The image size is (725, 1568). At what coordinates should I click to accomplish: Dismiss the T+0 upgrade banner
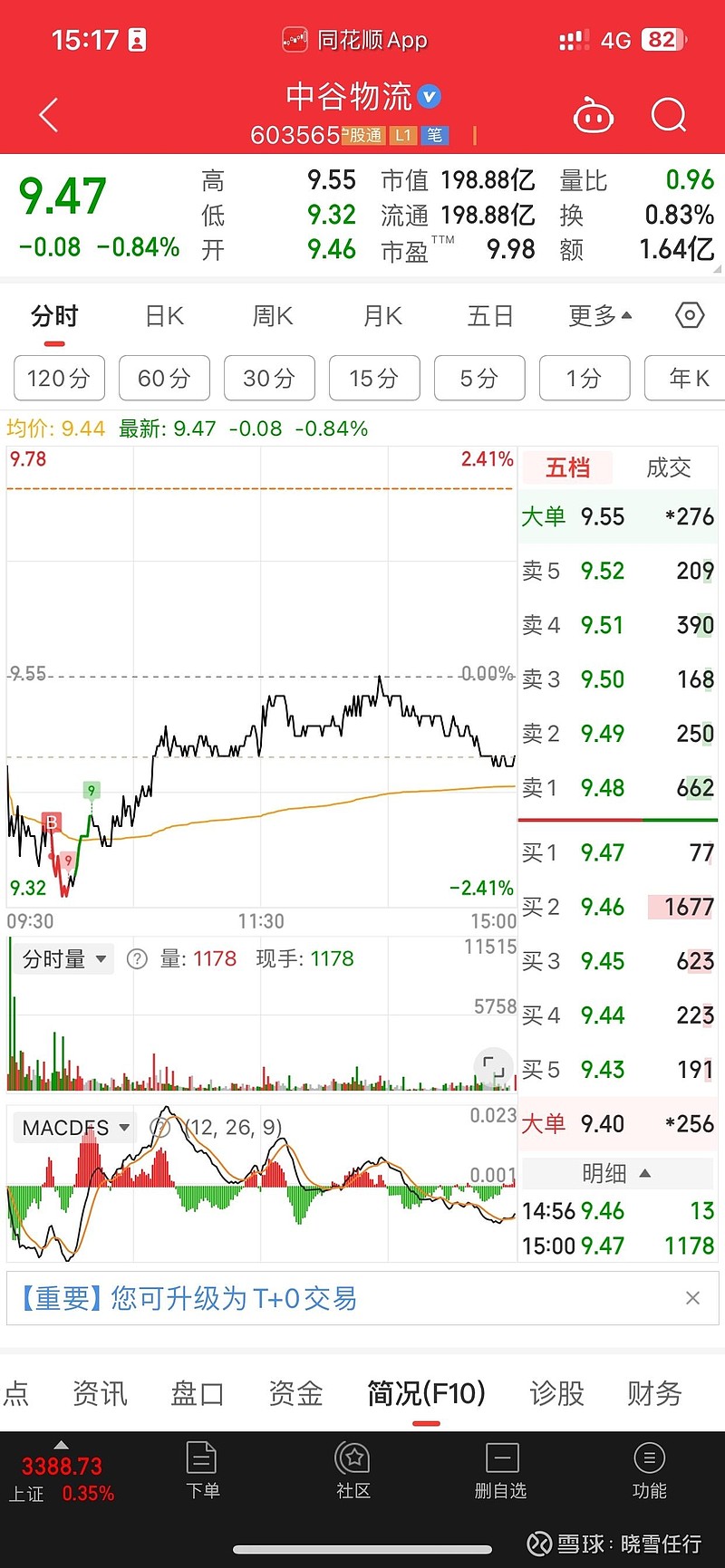(x=693, y=1298)
